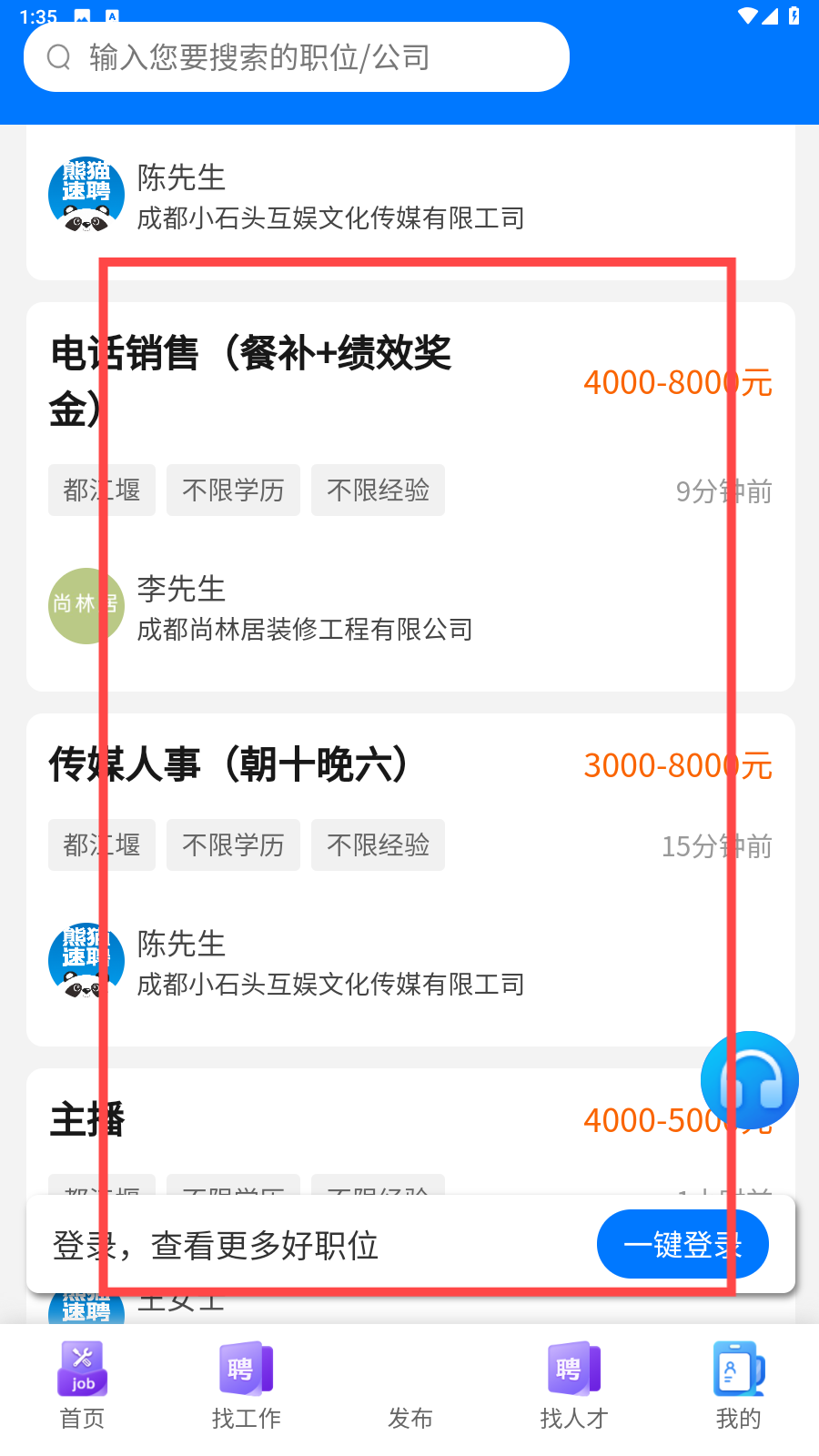Viewport: 819px width, 1456px height.
Task: Tap the 发布 publish icon
Action: (x=409, y=1369)
